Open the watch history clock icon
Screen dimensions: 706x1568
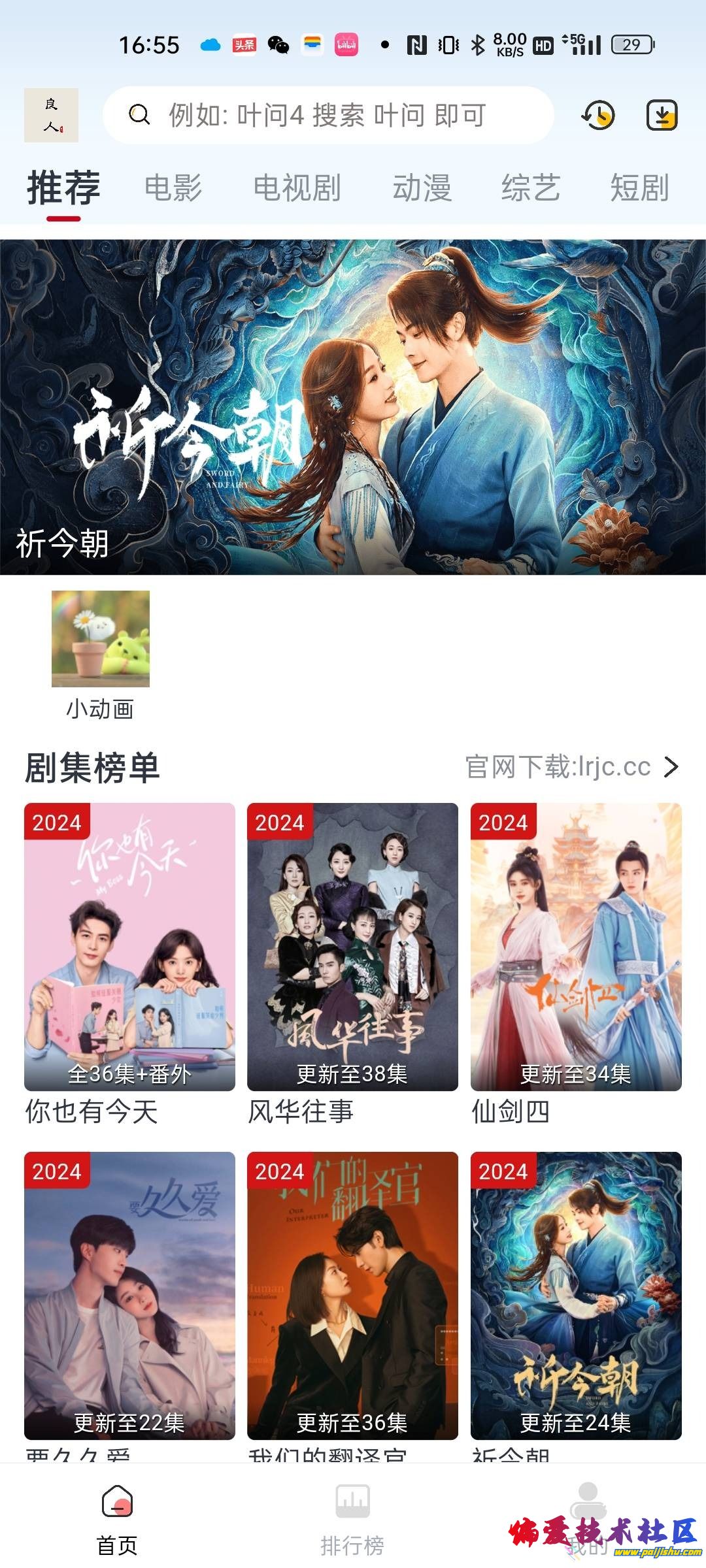[597, 116]
